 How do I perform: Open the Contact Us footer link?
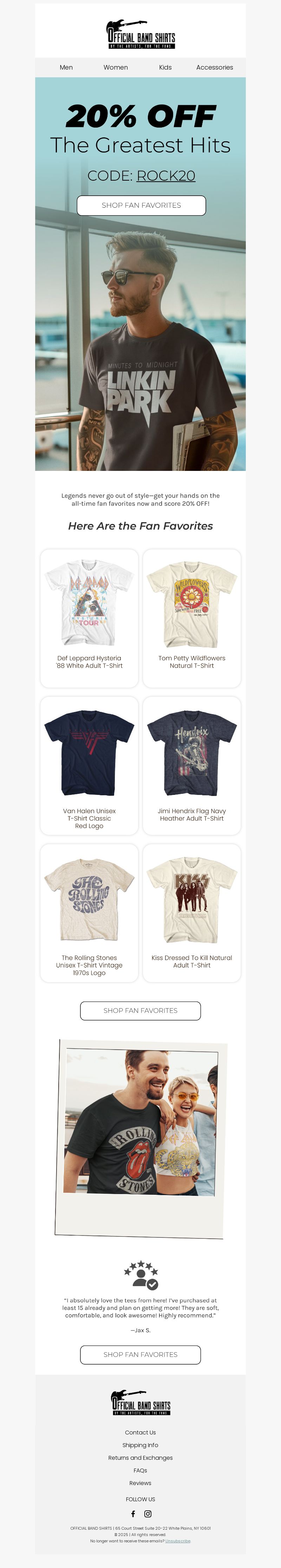point(140,1432)
